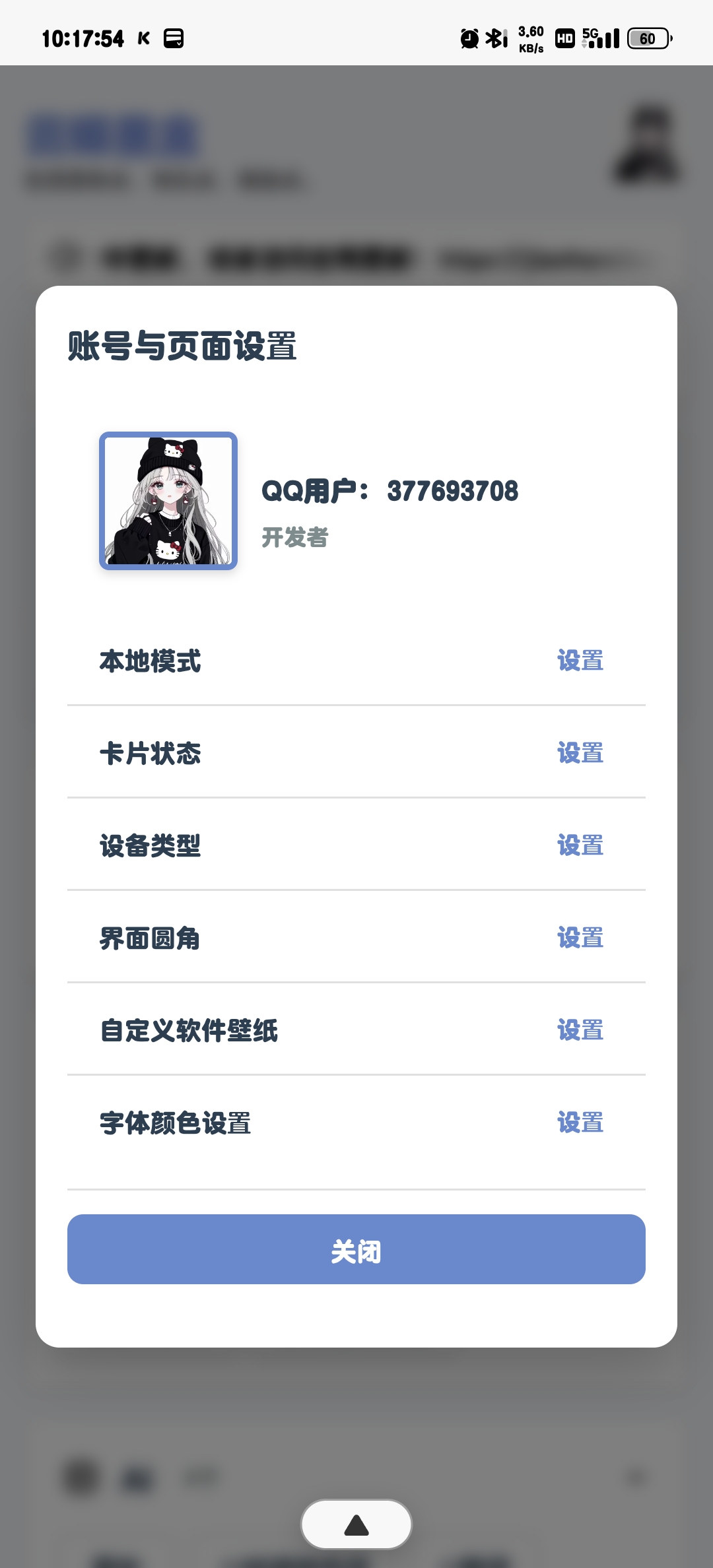Set 自定义软件壁纸 wallpaper
Viewport: 713px width, 1568px height.
(580, 1030)
